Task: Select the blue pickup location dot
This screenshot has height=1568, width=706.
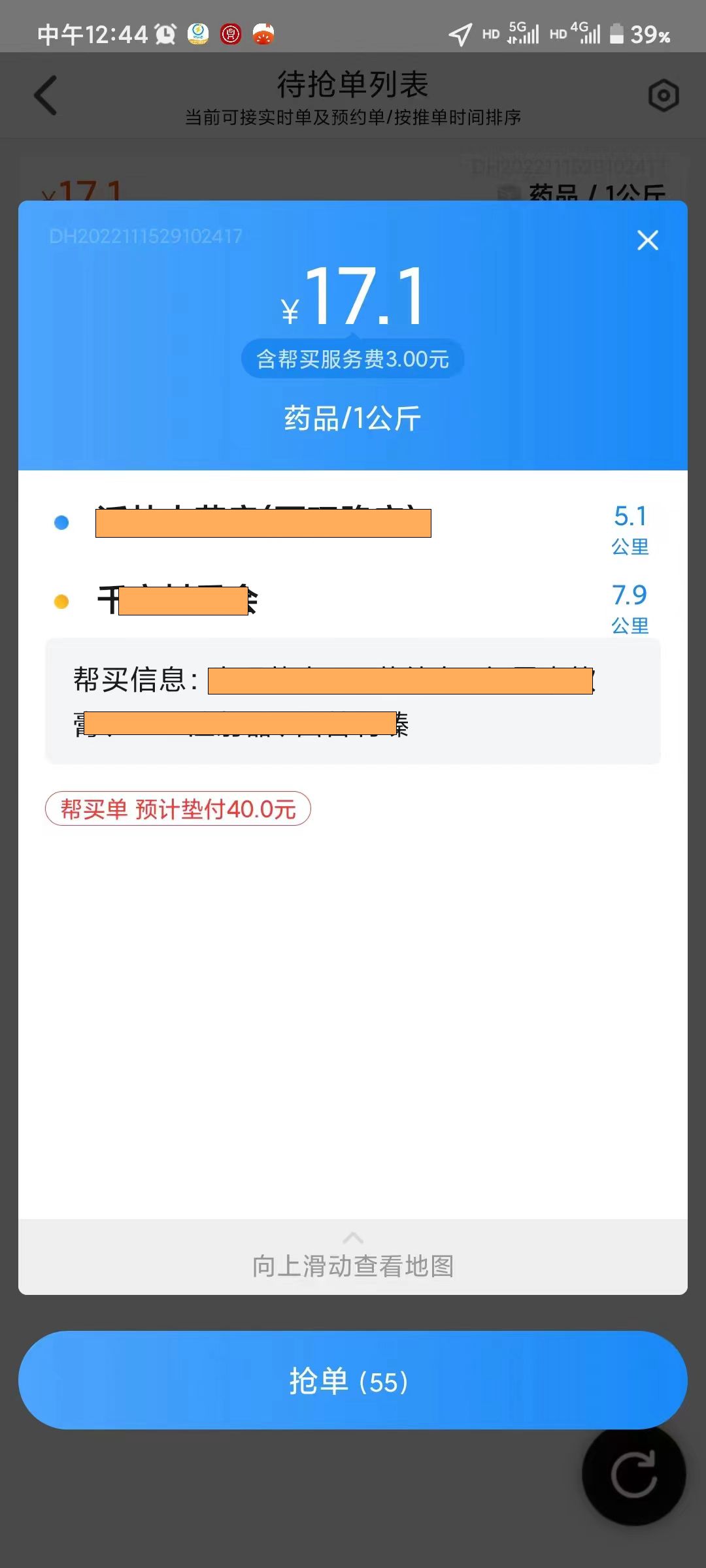Action: tap(61, 521)
